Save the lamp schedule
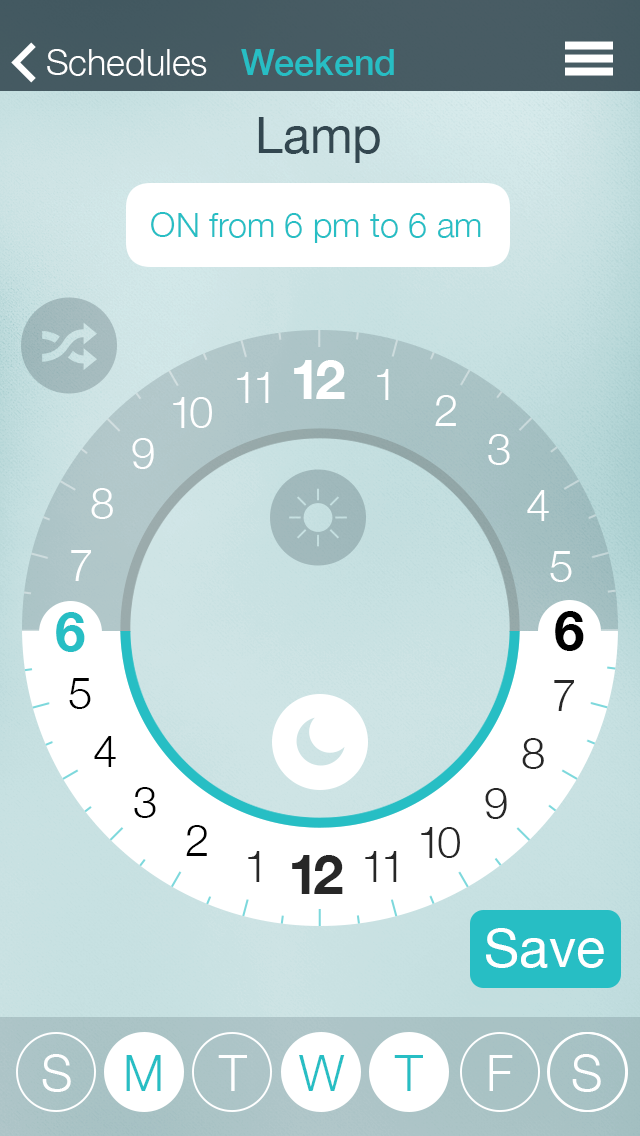Viewport: 640px width, 1136px height. pyautogui.click(x=545, y=949)
